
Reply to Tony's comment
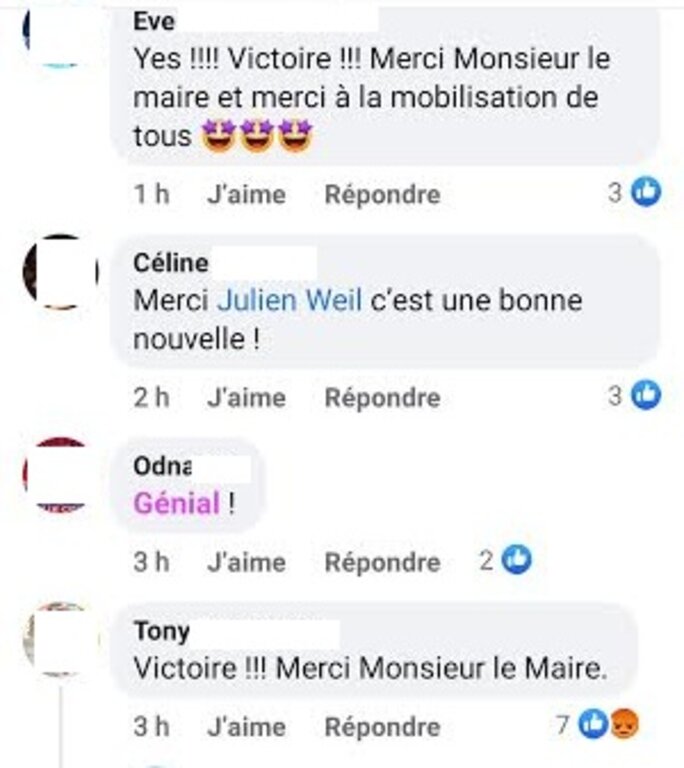(x=382, y=726)
